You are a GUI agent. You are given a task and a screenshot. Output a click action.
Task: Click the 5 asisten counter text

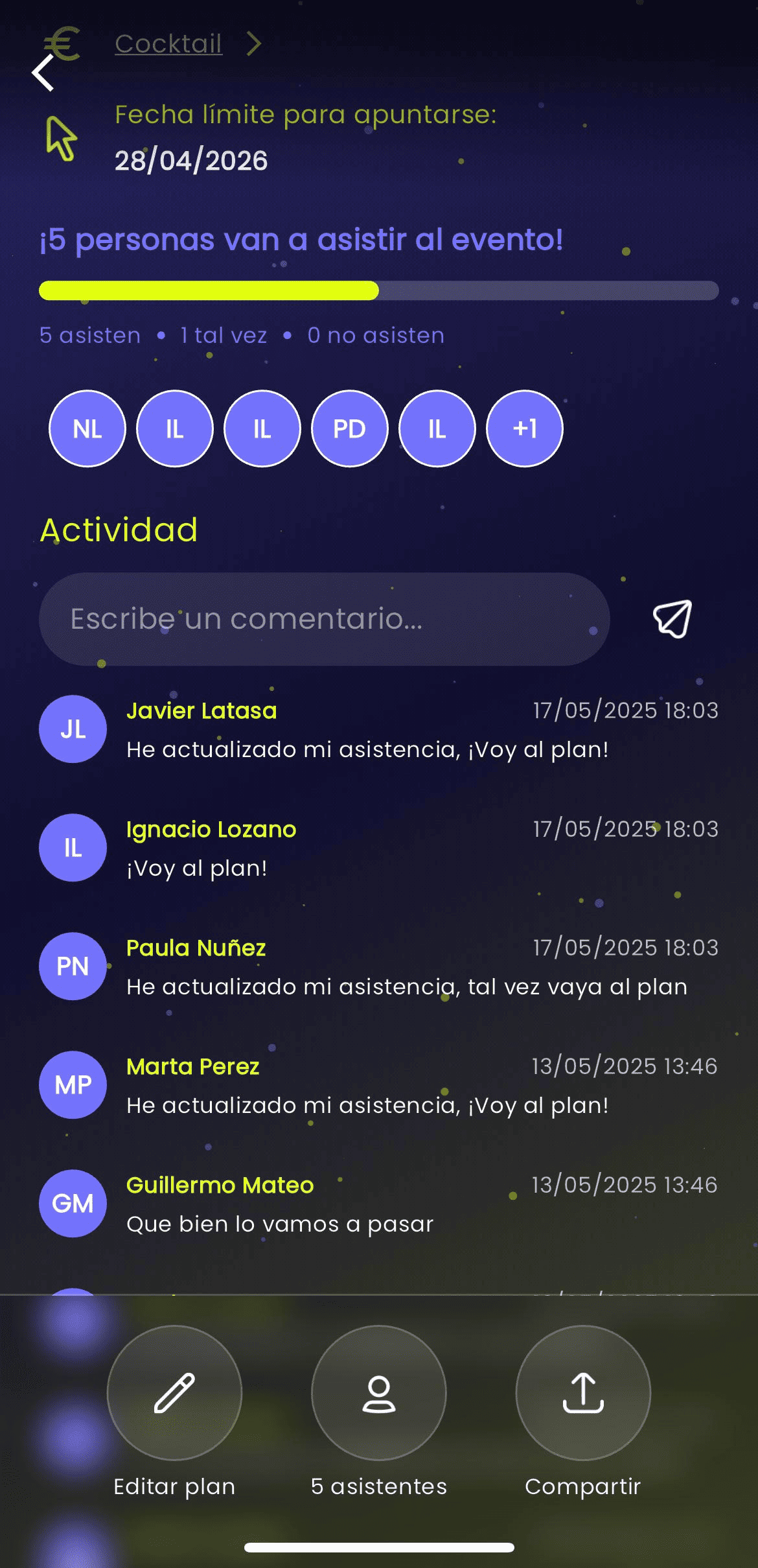pos(90,334)
